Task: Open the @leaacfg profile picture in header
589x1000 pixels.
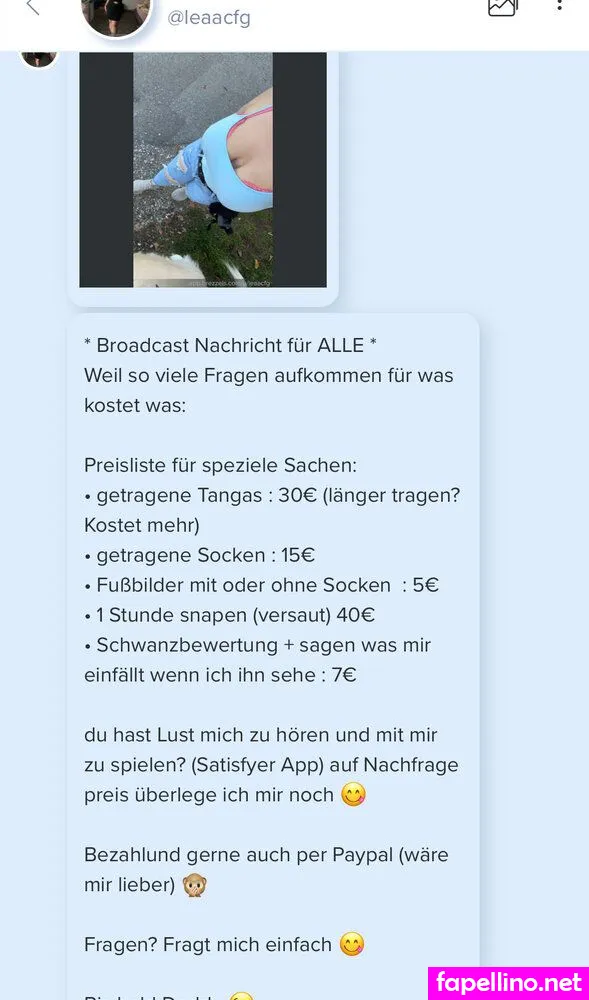Action: 115,15
